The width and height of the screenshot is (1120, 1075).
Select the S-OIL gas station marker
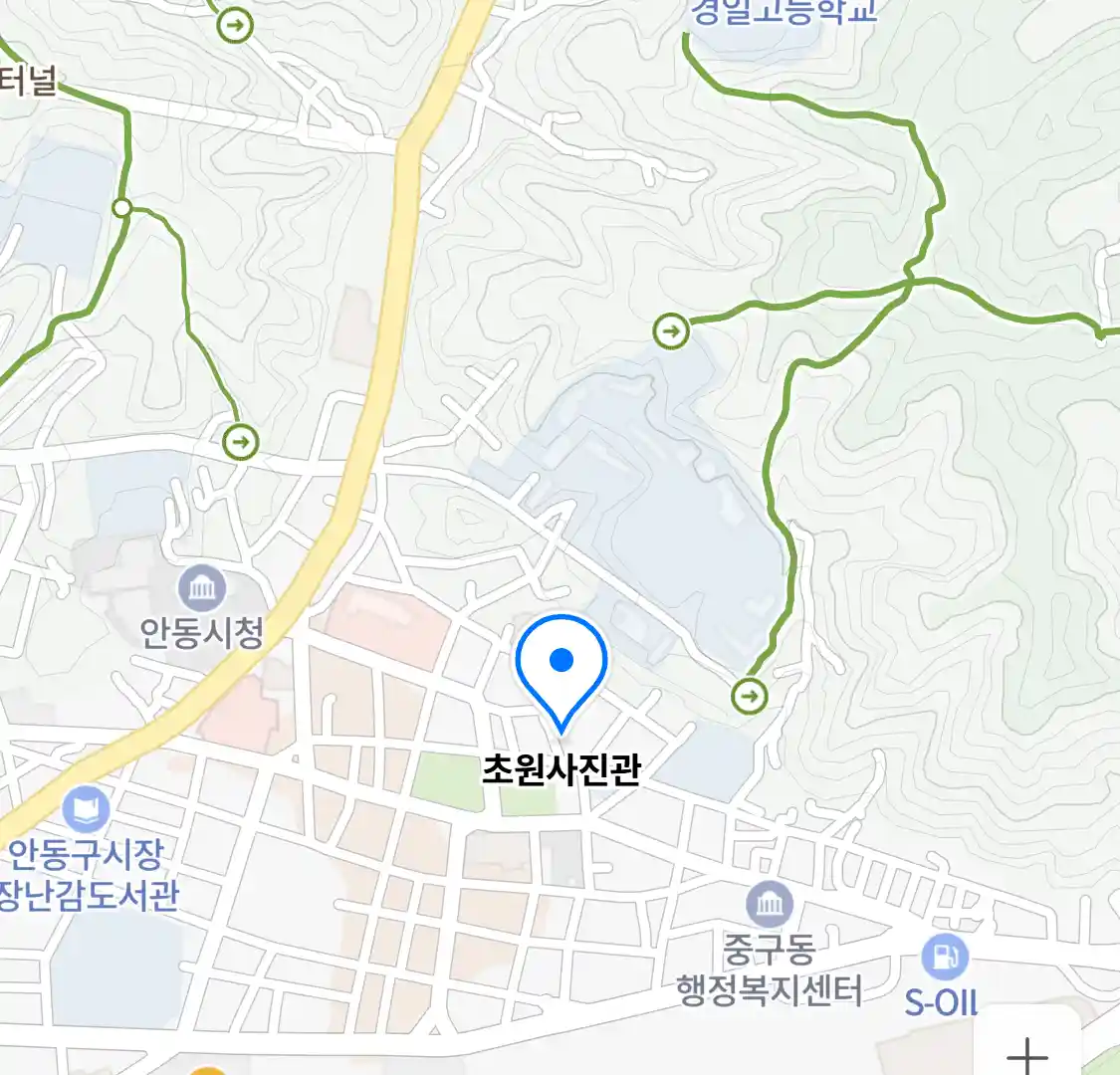tap(943, 958)
